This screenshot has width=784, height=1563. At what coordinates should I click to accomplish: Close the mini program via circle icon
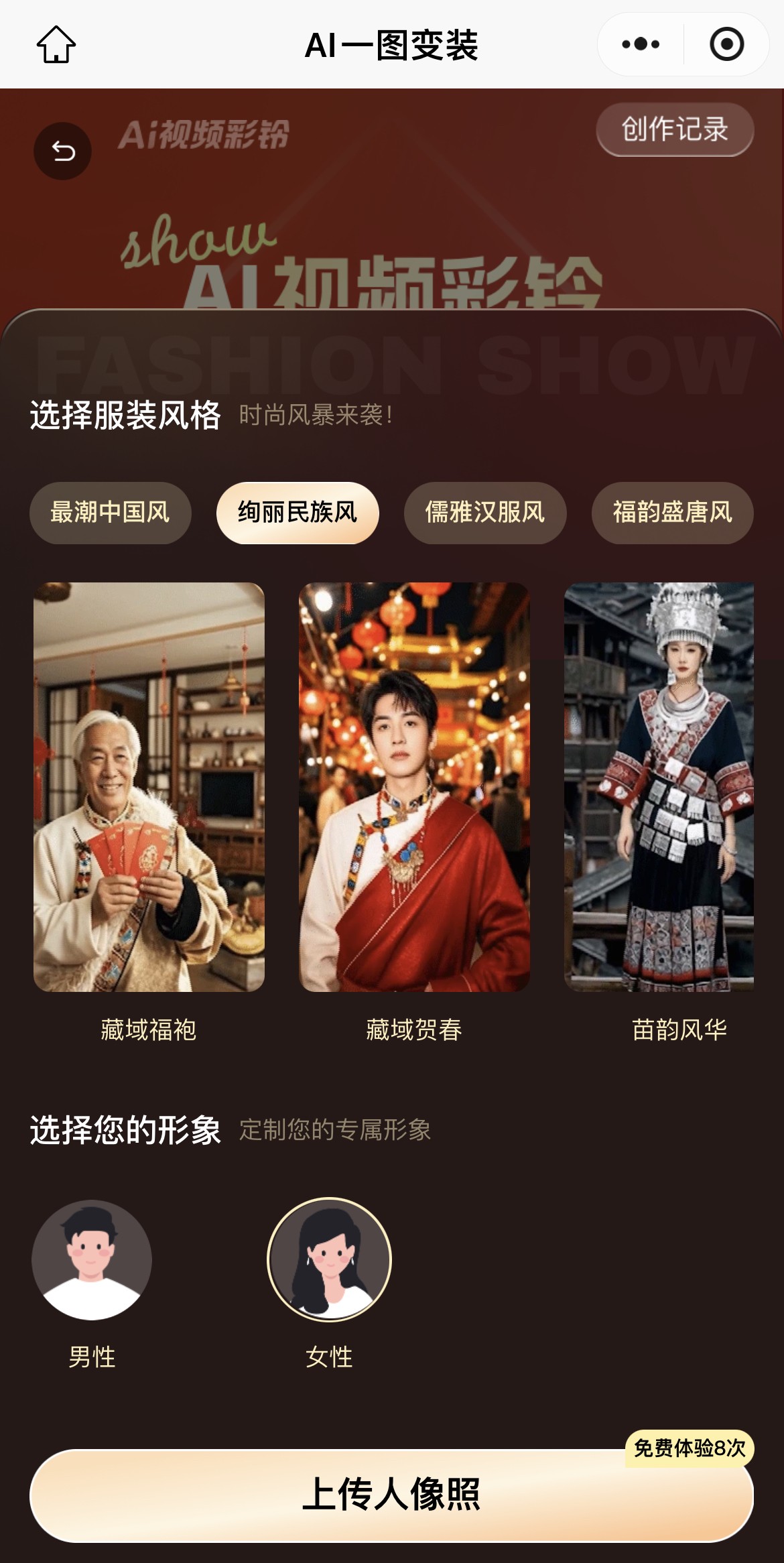pos(726,45)
